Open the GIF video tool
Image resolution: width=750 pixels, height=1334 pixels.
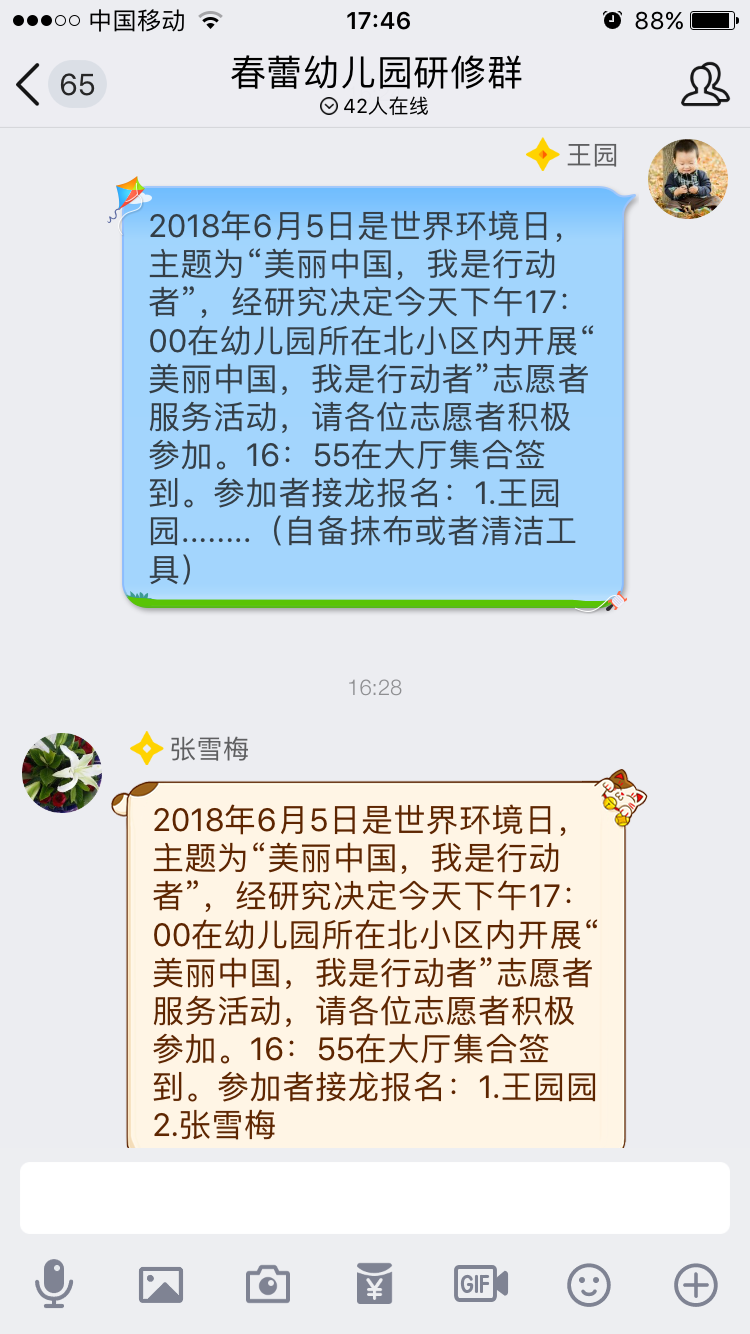coord(482,1284)
